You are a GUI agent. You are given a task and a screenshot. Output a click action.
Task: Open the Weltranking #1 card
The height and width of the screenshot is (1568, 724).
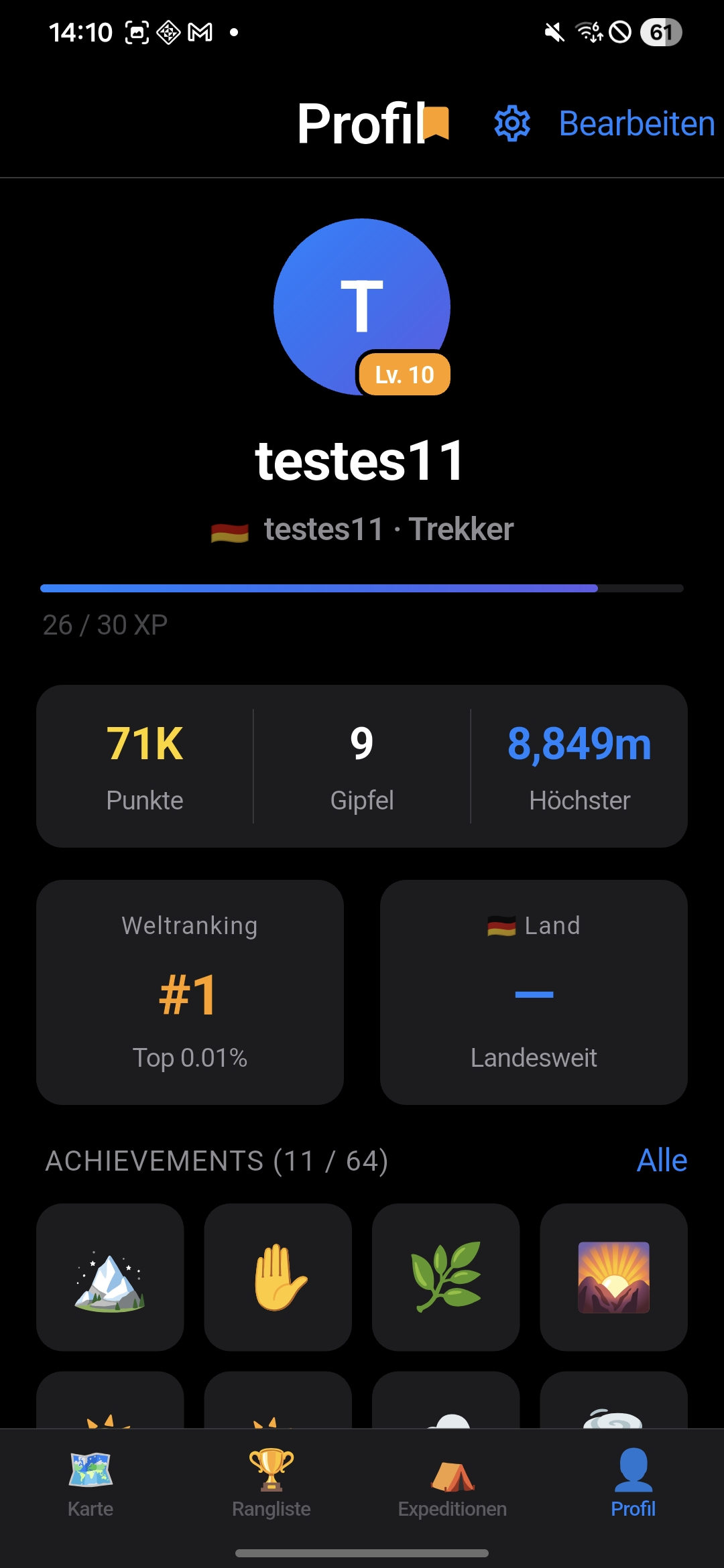(x=190, y=992)
